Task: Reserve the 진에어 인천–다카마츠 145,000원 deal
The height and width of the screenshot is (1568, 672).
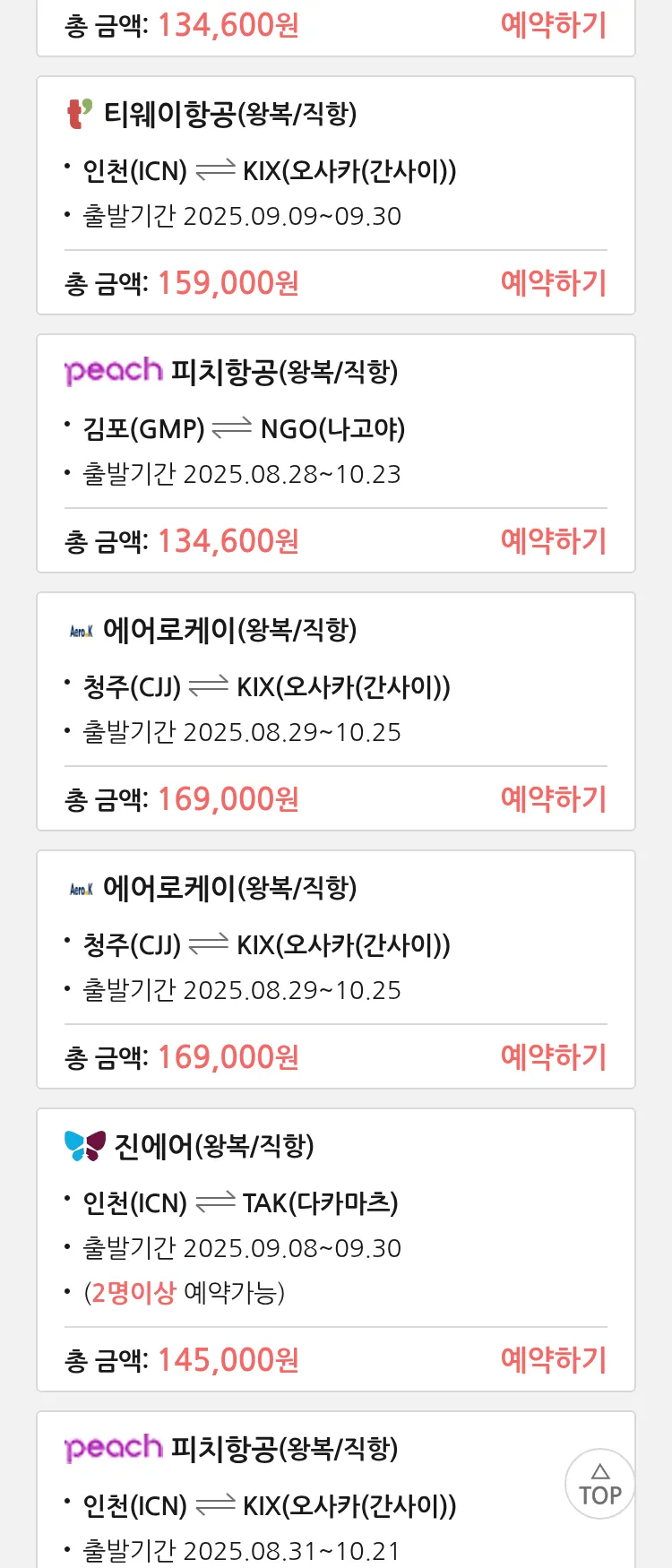Action: pos(554,1360)
